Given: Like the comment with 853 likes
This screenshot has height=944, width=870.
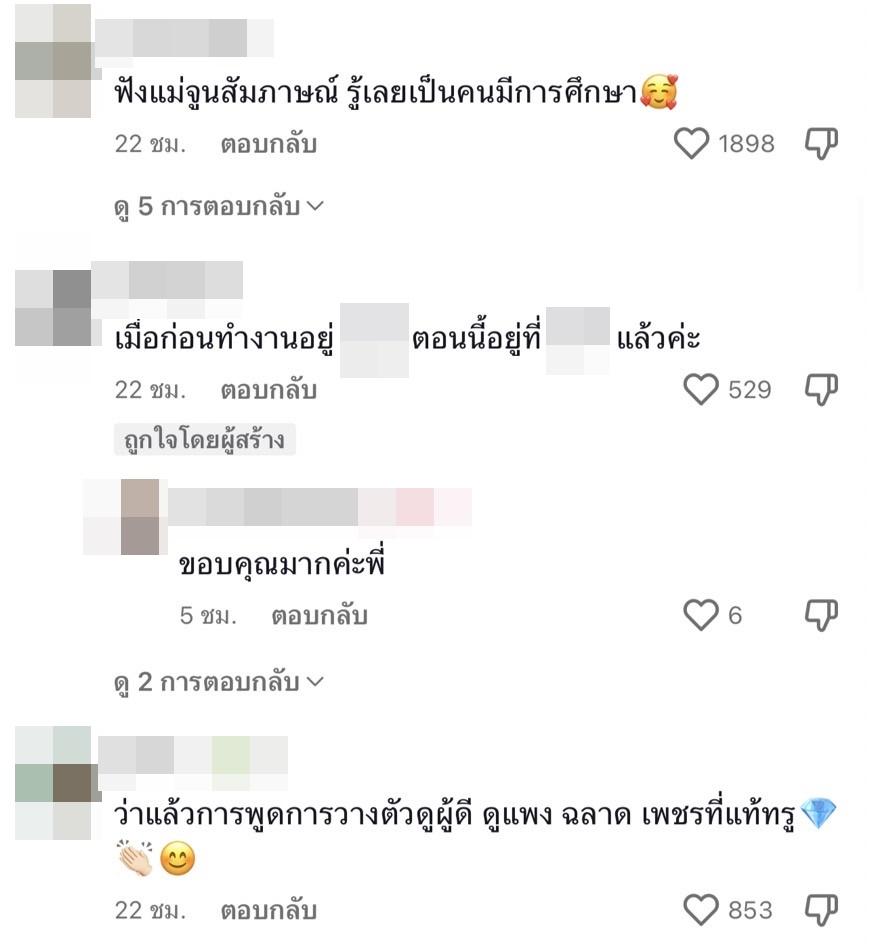Looking at the screenshot, I should click(x=701, y=910).
